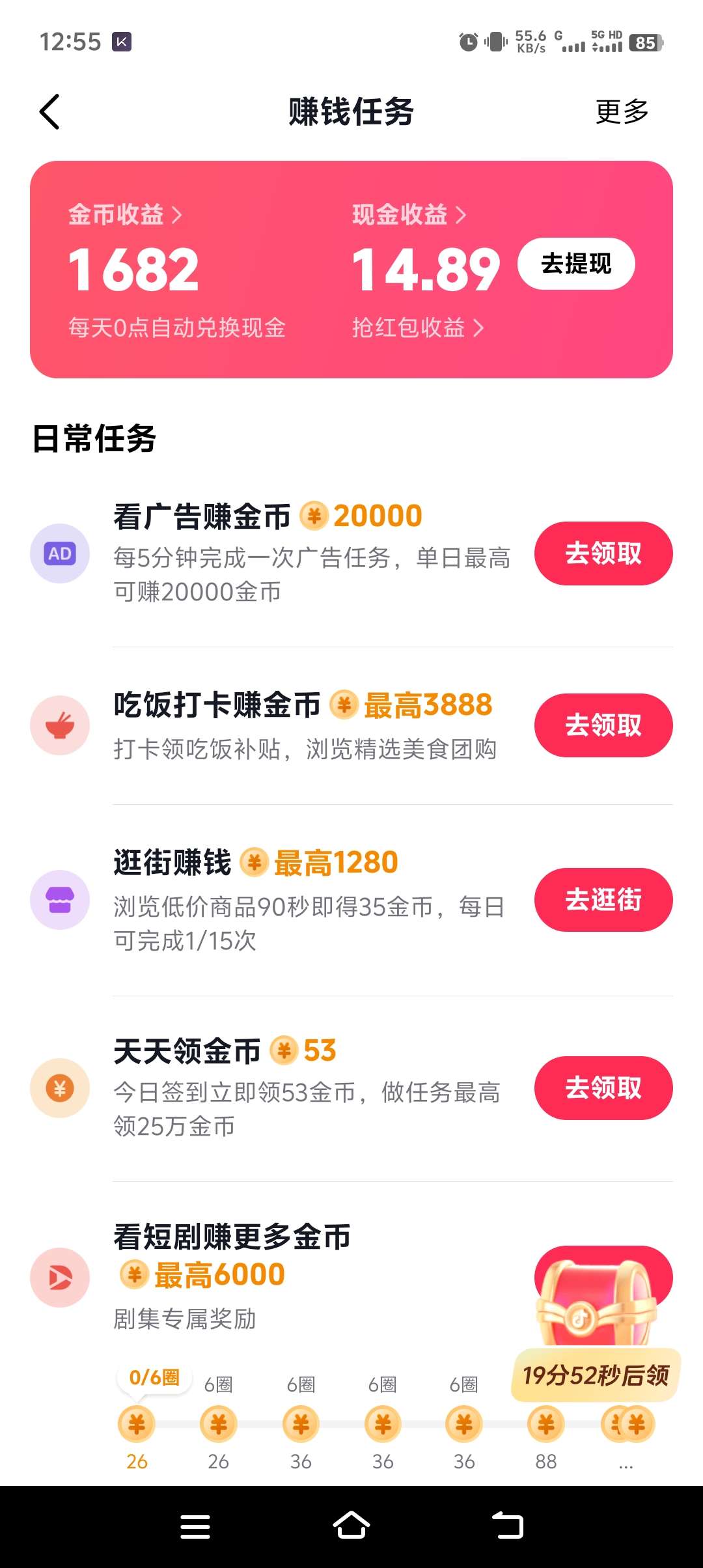
Task: Claim the 看广告赚金币 task reward
Action: (x=603, y=553)
